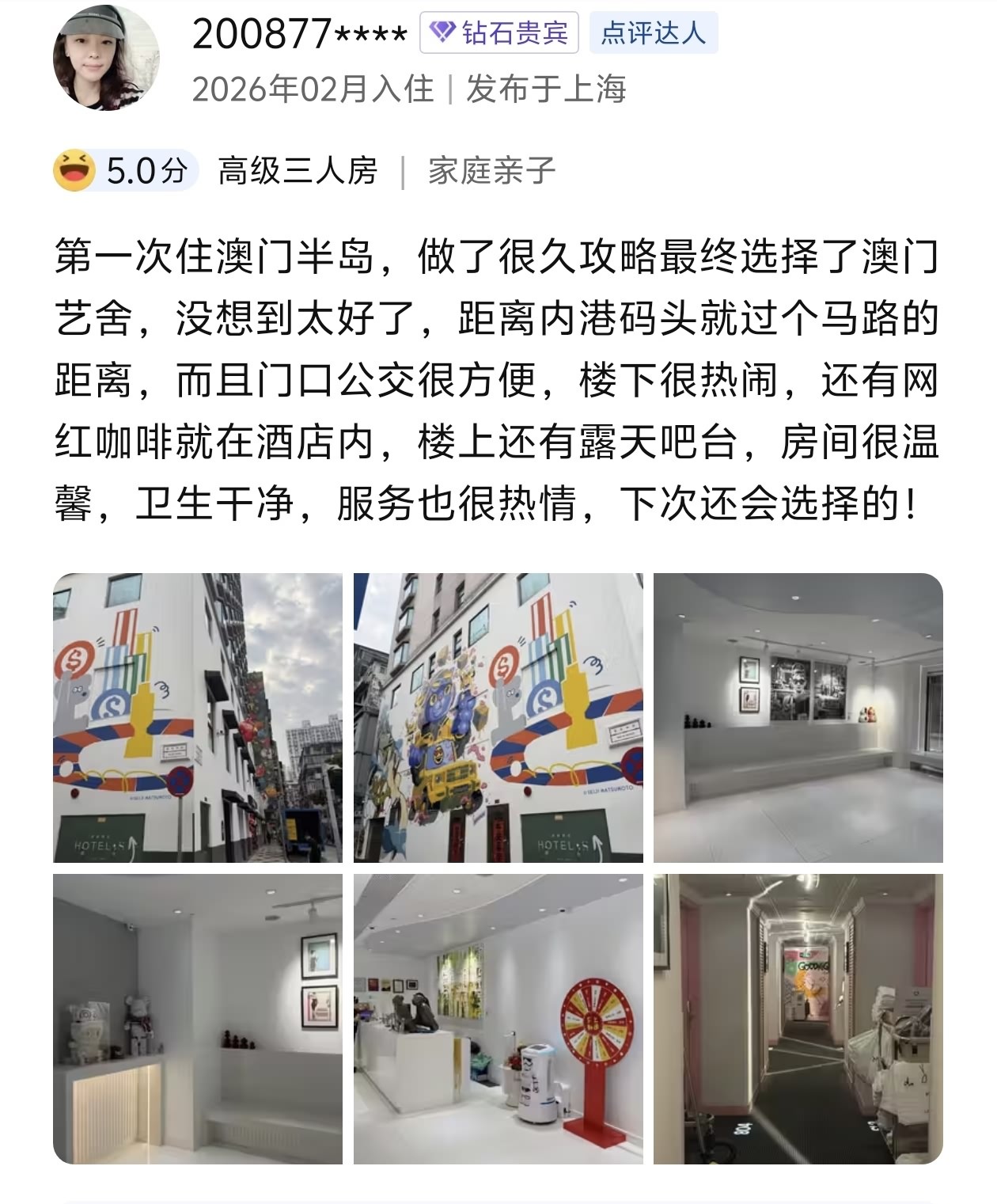Open the white gallery lobby photo
The width and height of the screenshot is (997, 1204).
798,717
